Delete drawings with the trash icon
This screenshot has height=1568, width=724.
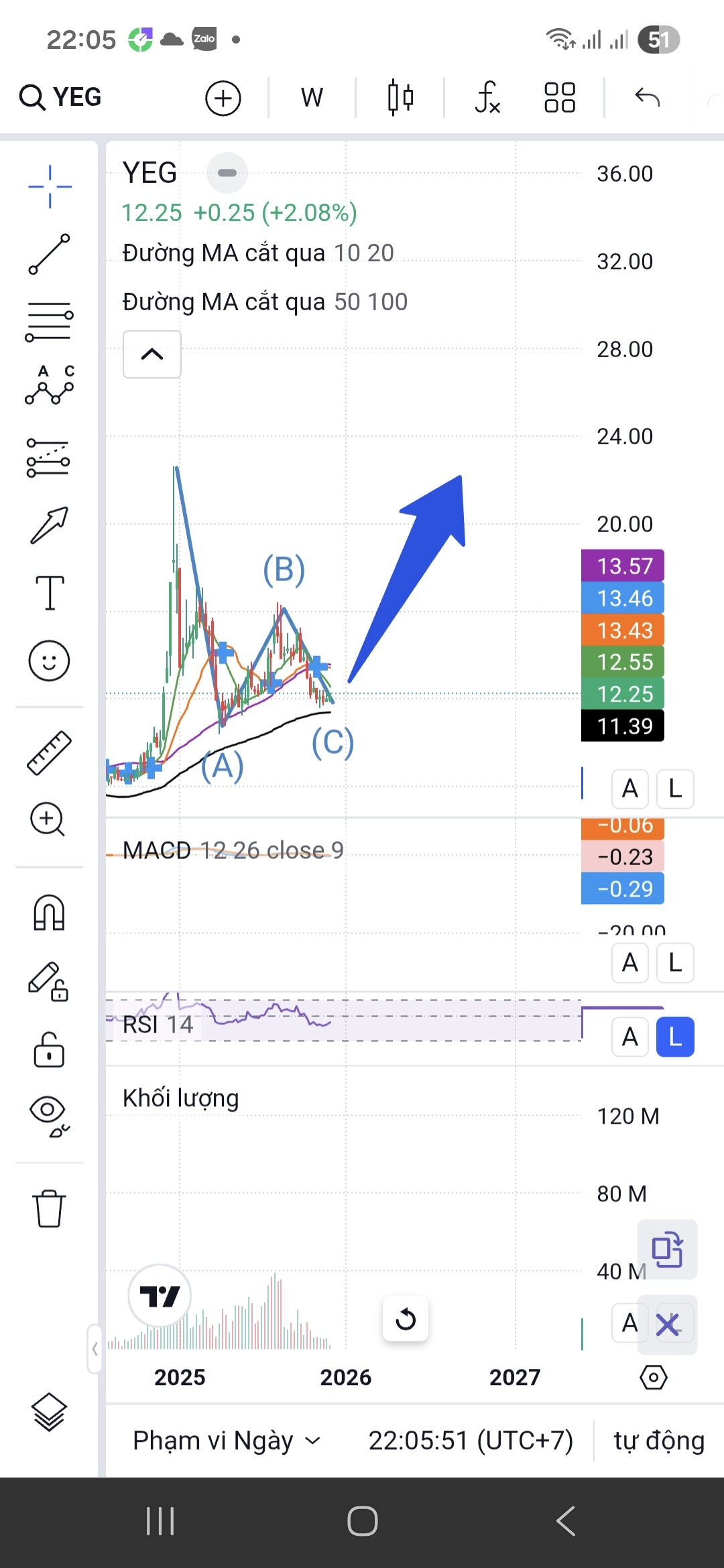click(x=49, y=1208)
